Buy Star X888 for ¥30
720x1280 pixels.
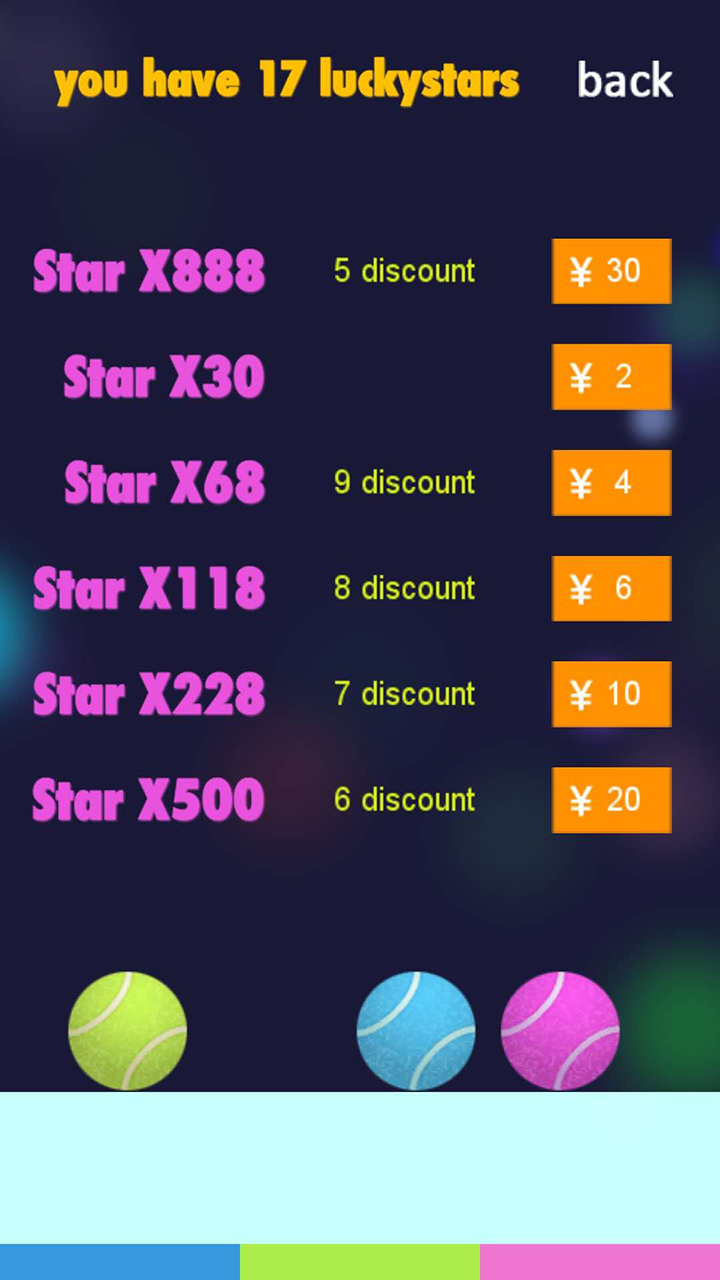(611, 271)
